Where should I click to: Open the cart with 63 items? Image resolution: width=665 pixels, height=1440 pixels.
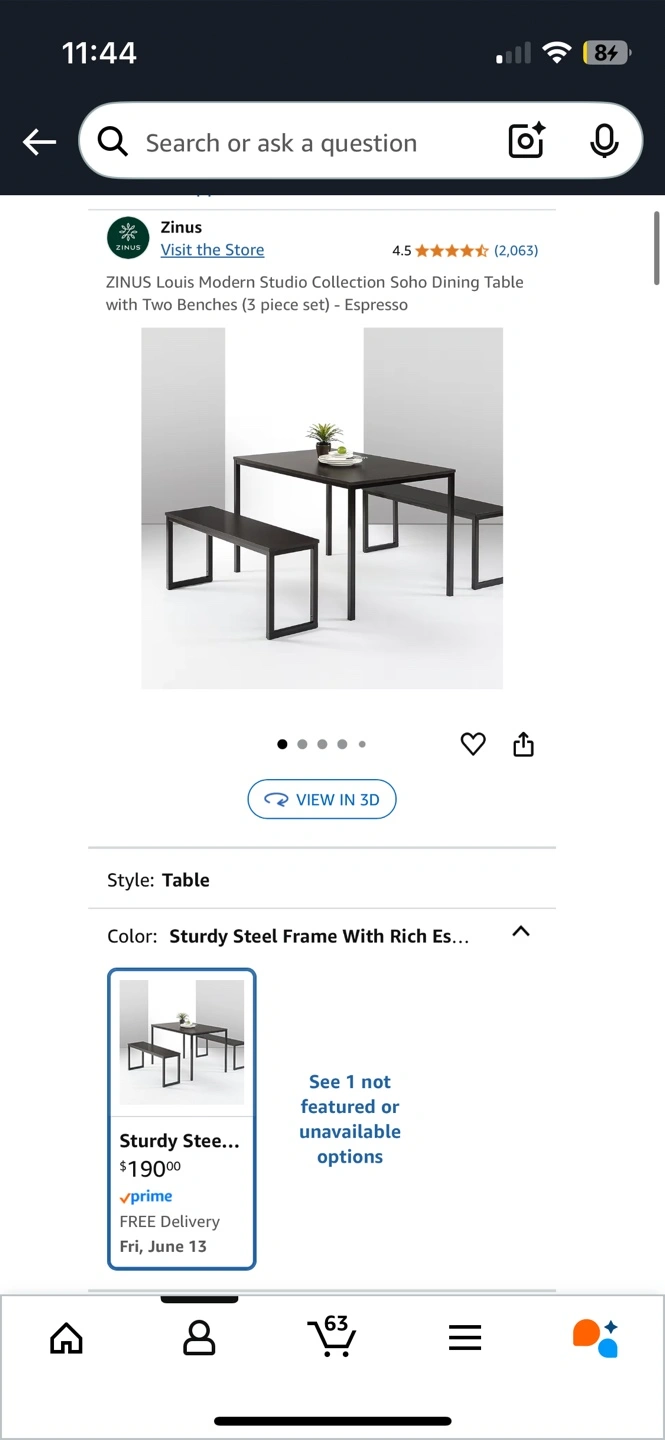pyautogui.click(x=332, y=1336)
